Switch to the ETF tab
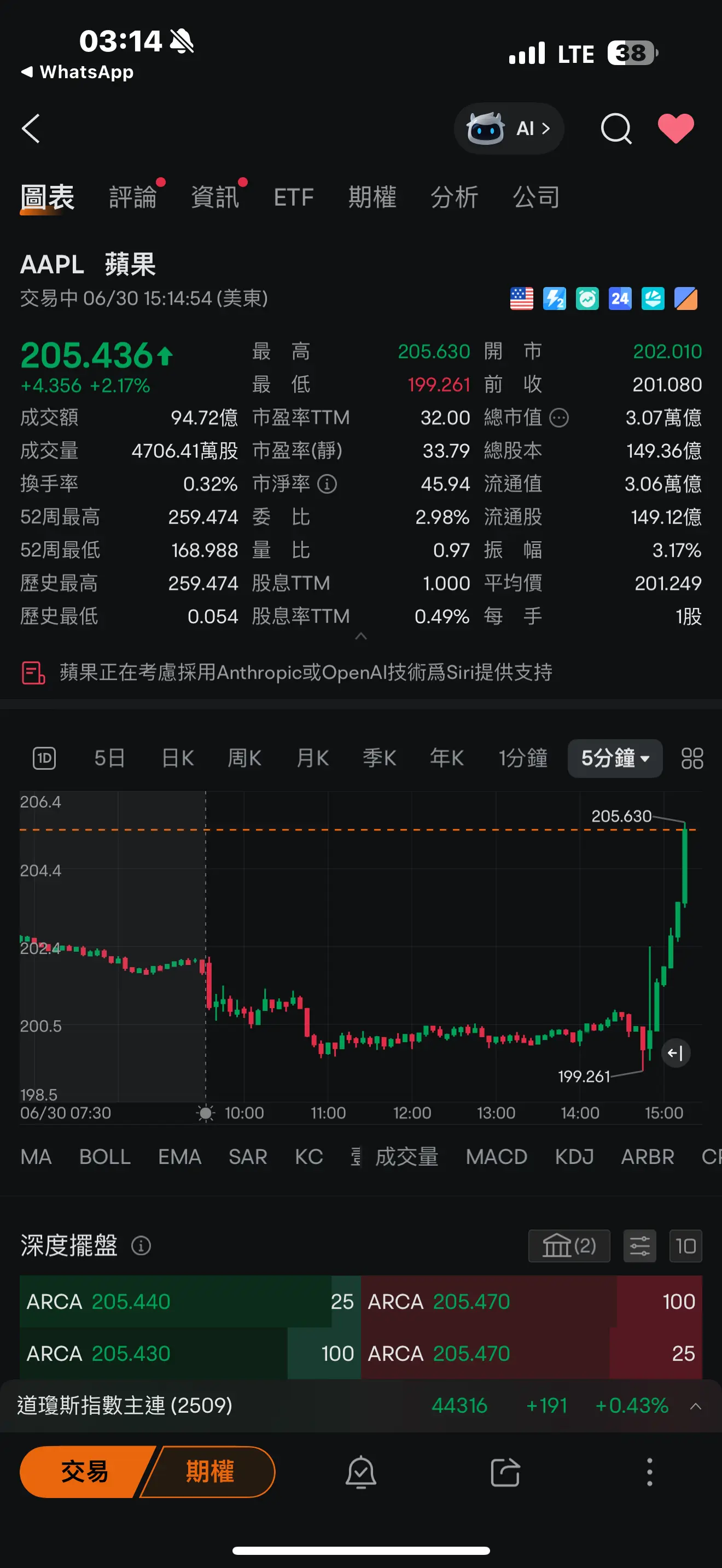Viewport: 722px width, 1568px height. [294, 197]
